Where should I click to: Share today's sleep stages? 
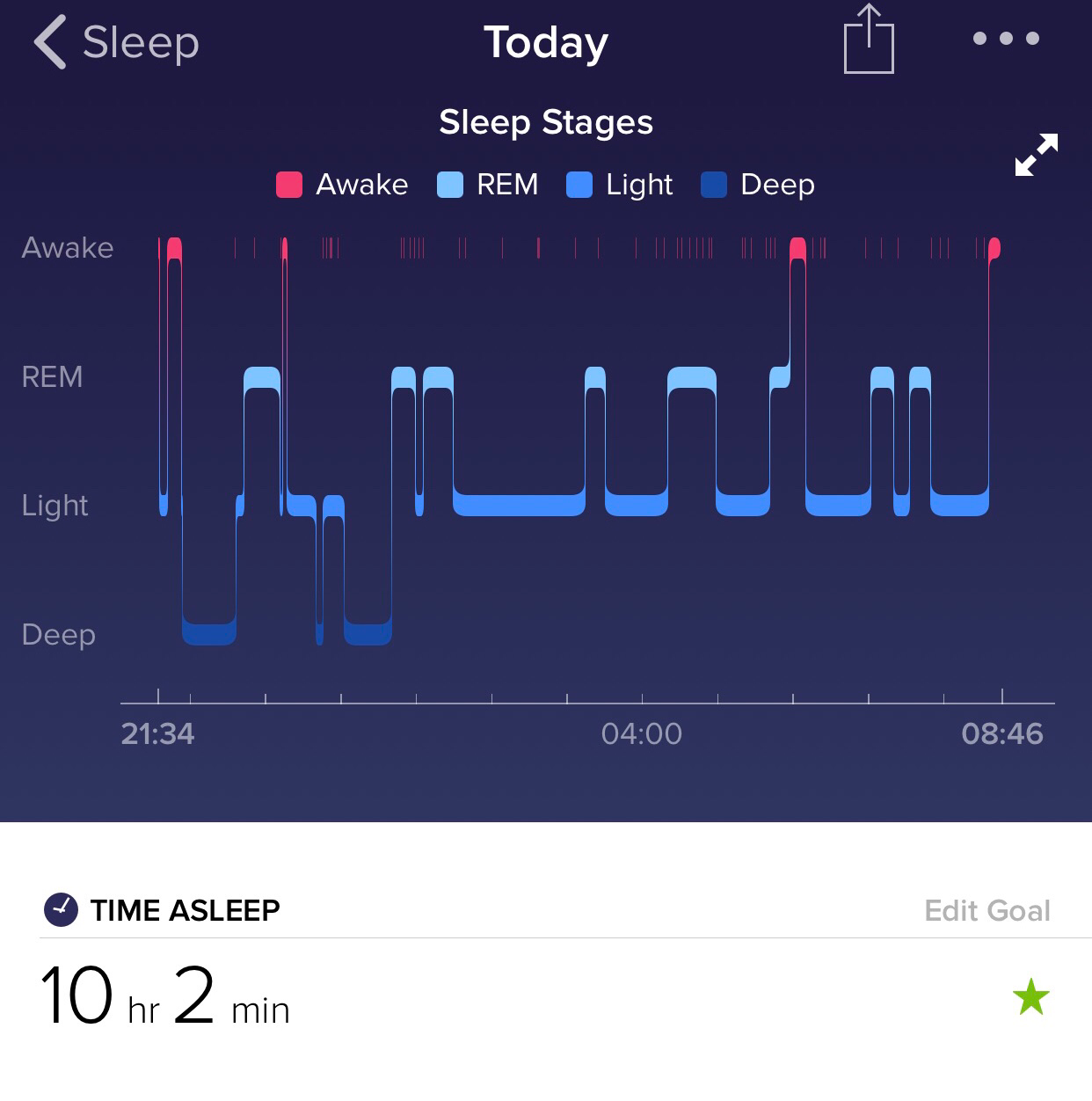click(869, 40)
